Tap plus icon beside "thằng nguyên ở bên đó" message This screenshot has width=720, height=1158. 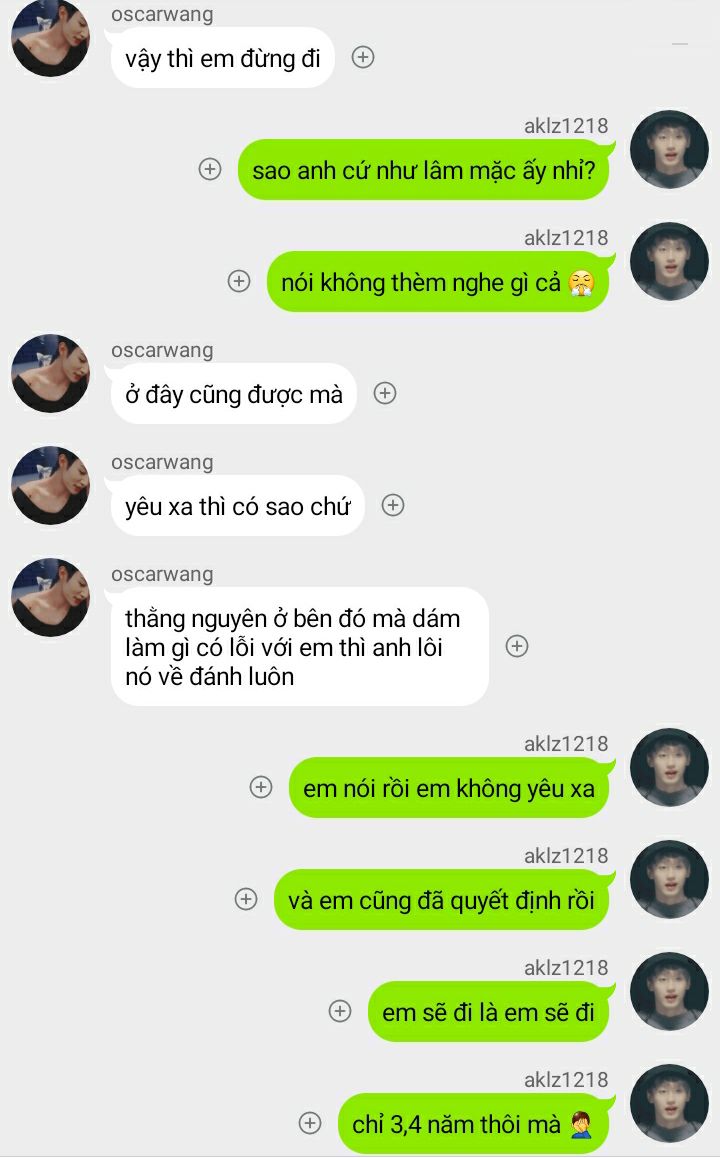[x=517, y=646]
